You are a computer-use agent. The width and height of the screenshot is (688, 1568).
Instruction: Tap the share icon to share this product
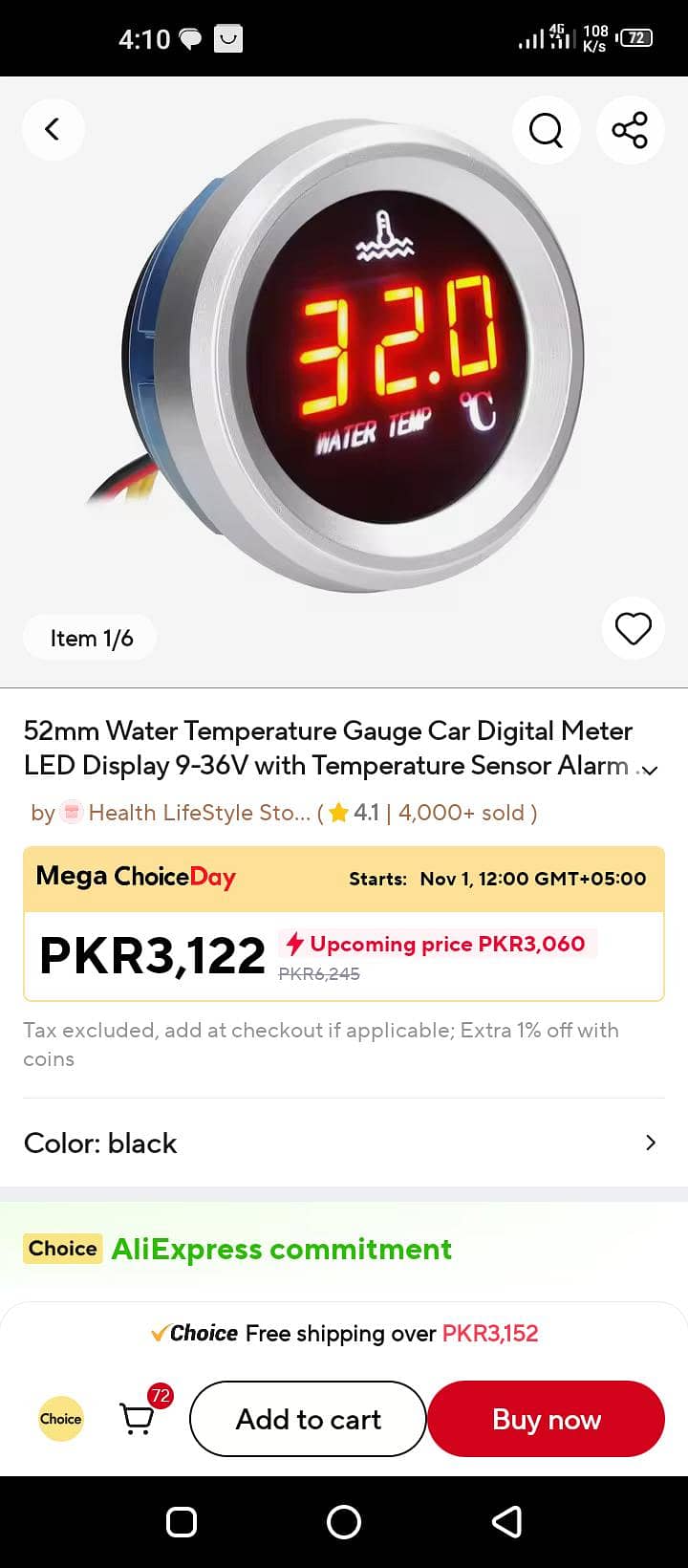(630, 130)
